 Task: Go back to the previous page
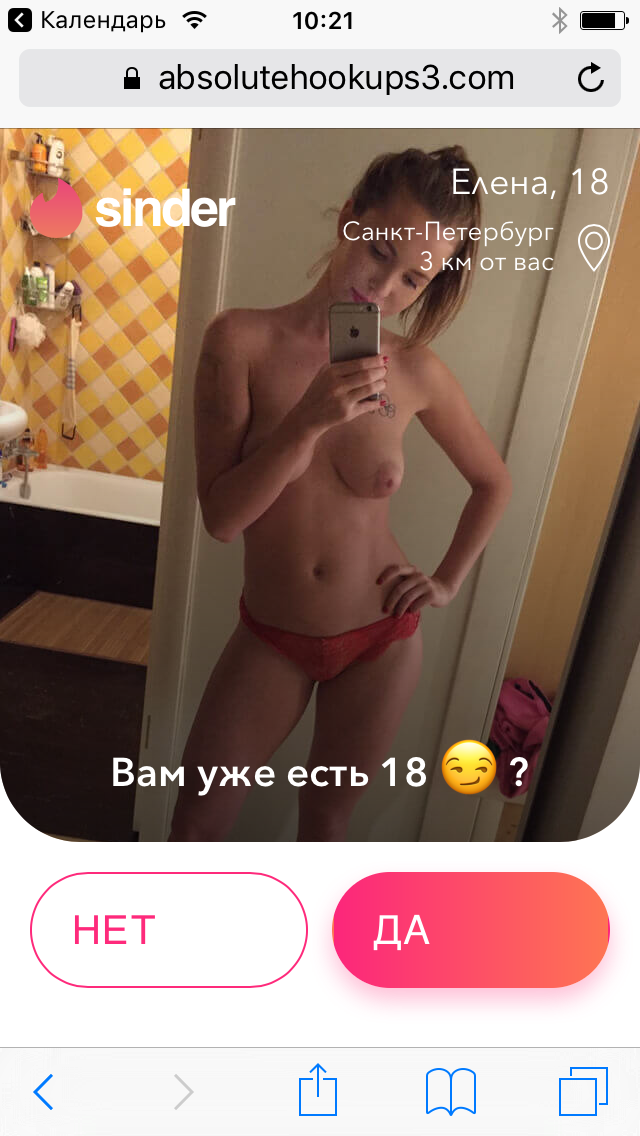43,1091
